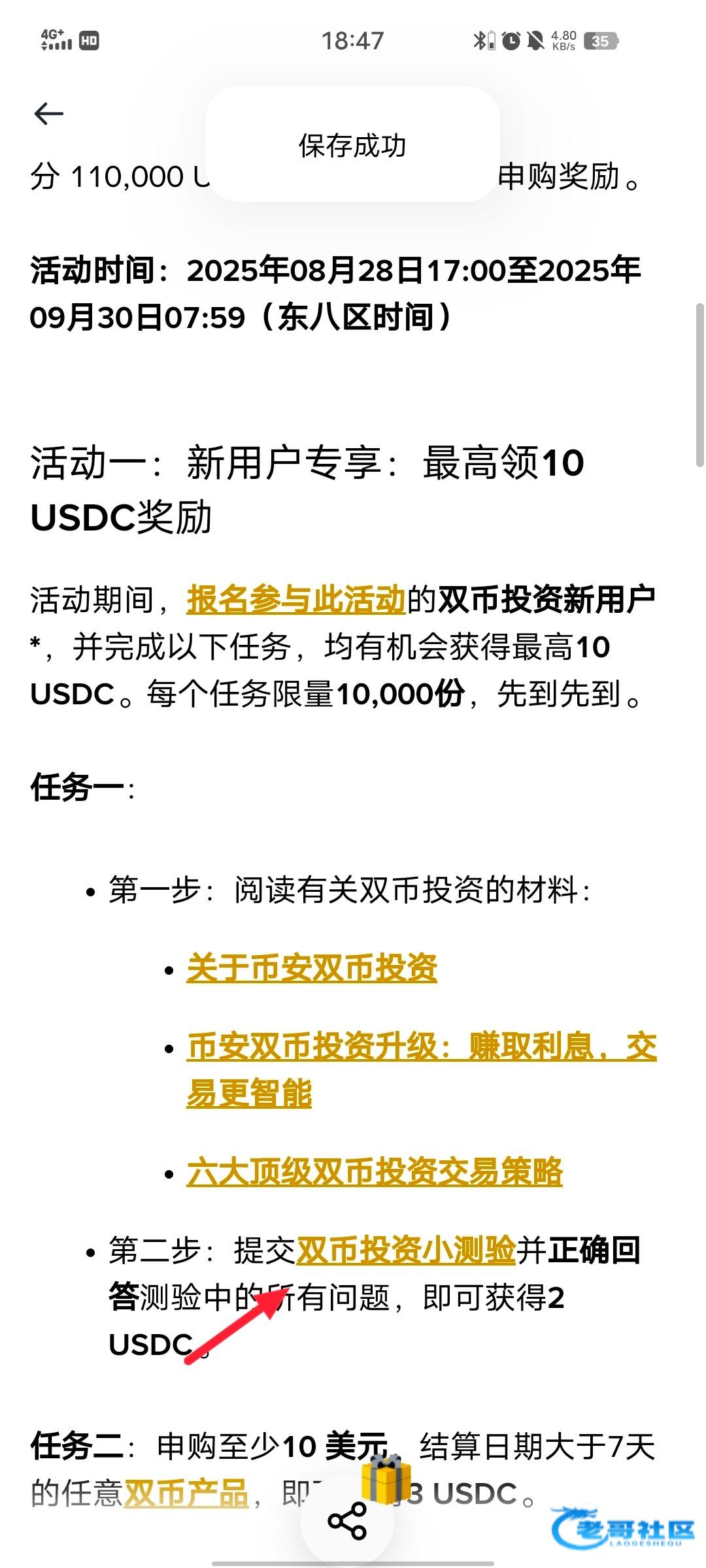The height and width of the screenshot is (1568, 706).
Task: Open the 双币产品 link
Action: (186, 1492)
